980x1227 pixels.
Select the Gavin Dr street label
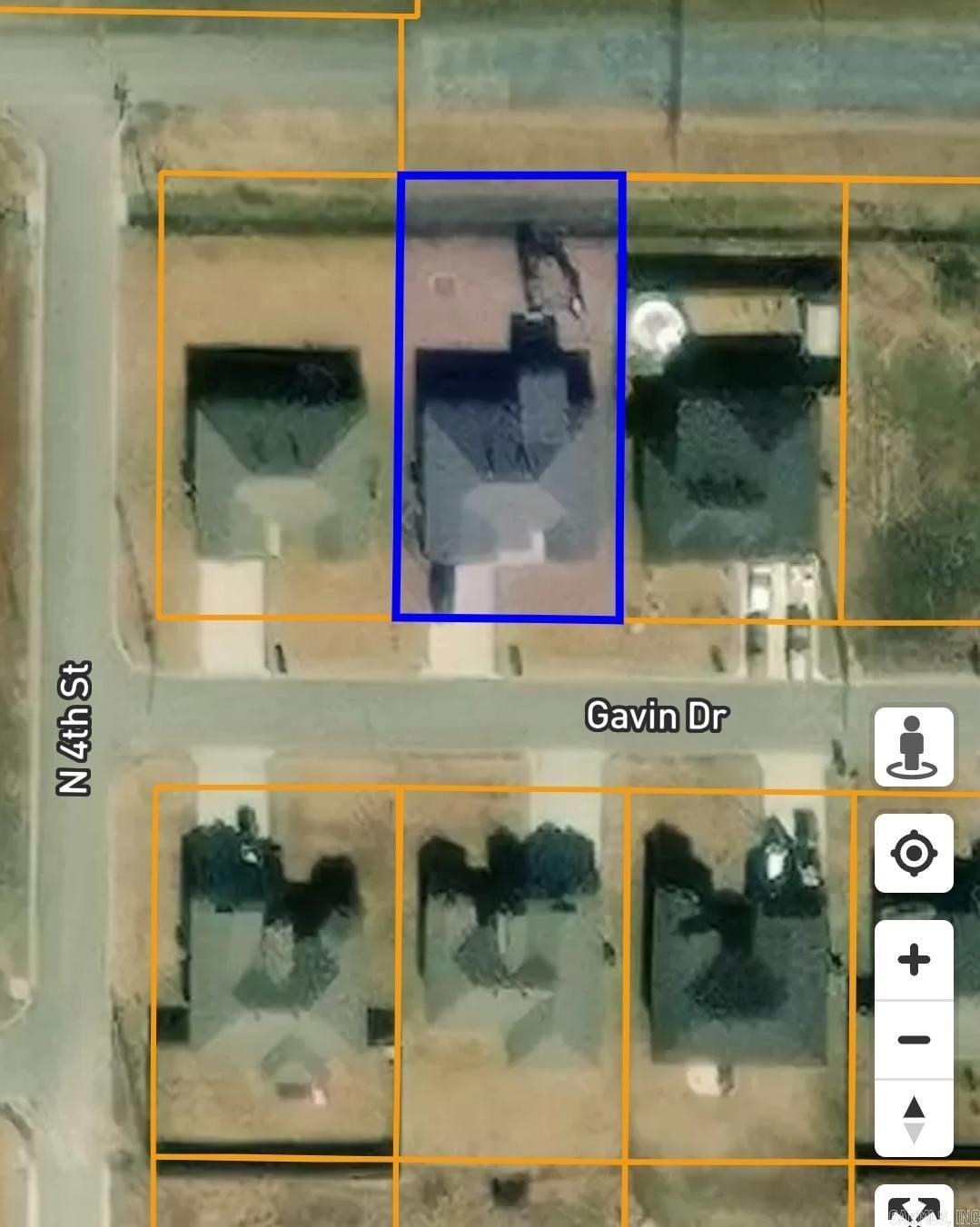657,717
